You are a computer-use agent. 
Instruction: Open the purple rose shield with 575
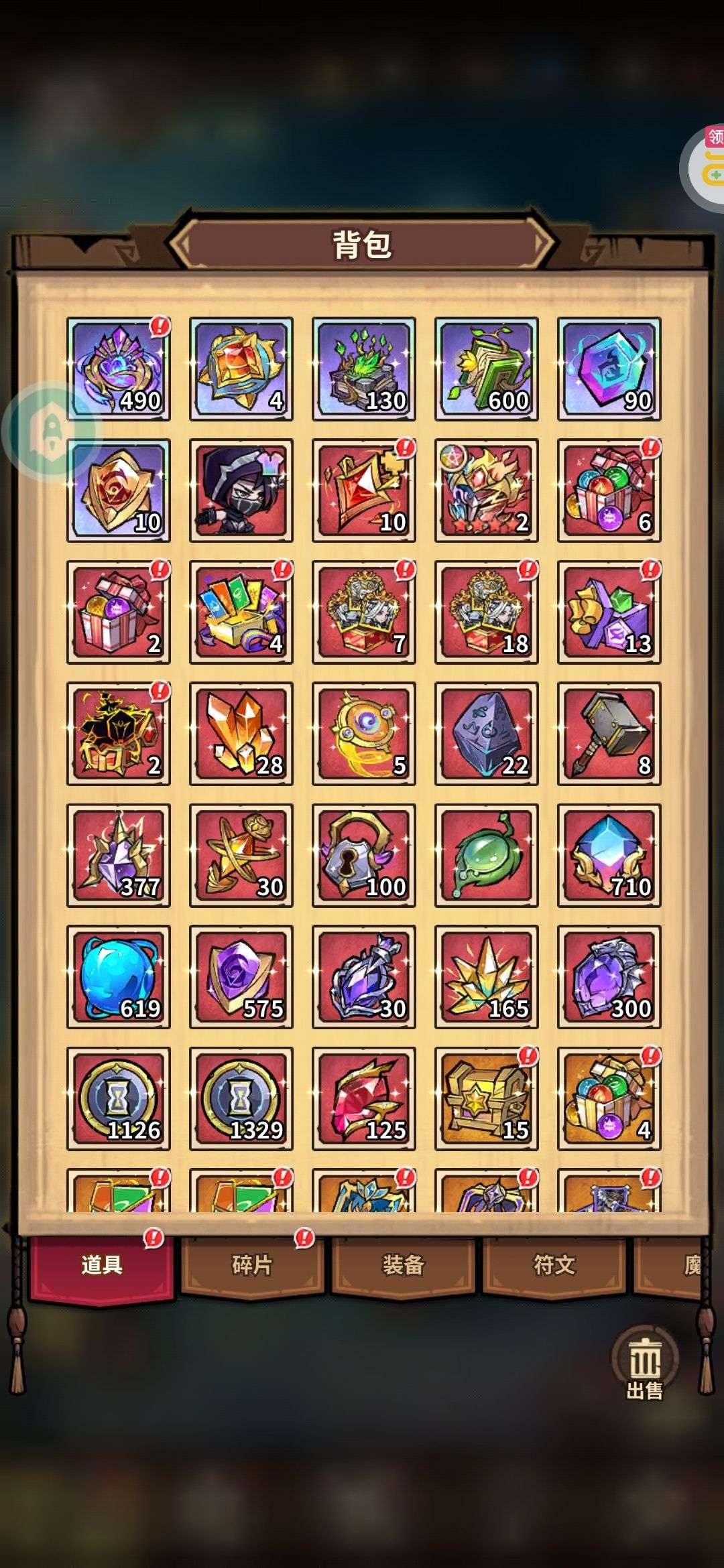pos(241,977)
